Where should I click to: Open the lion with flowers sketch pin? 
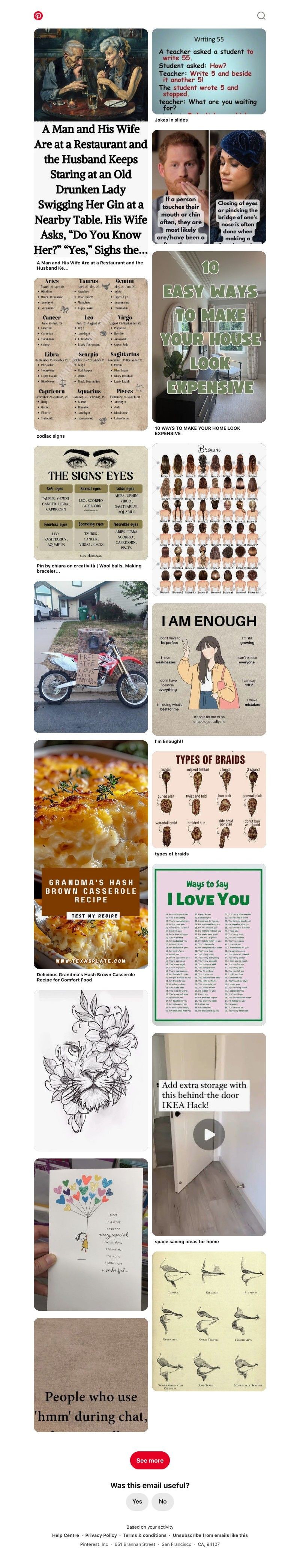coord(91,1070)
